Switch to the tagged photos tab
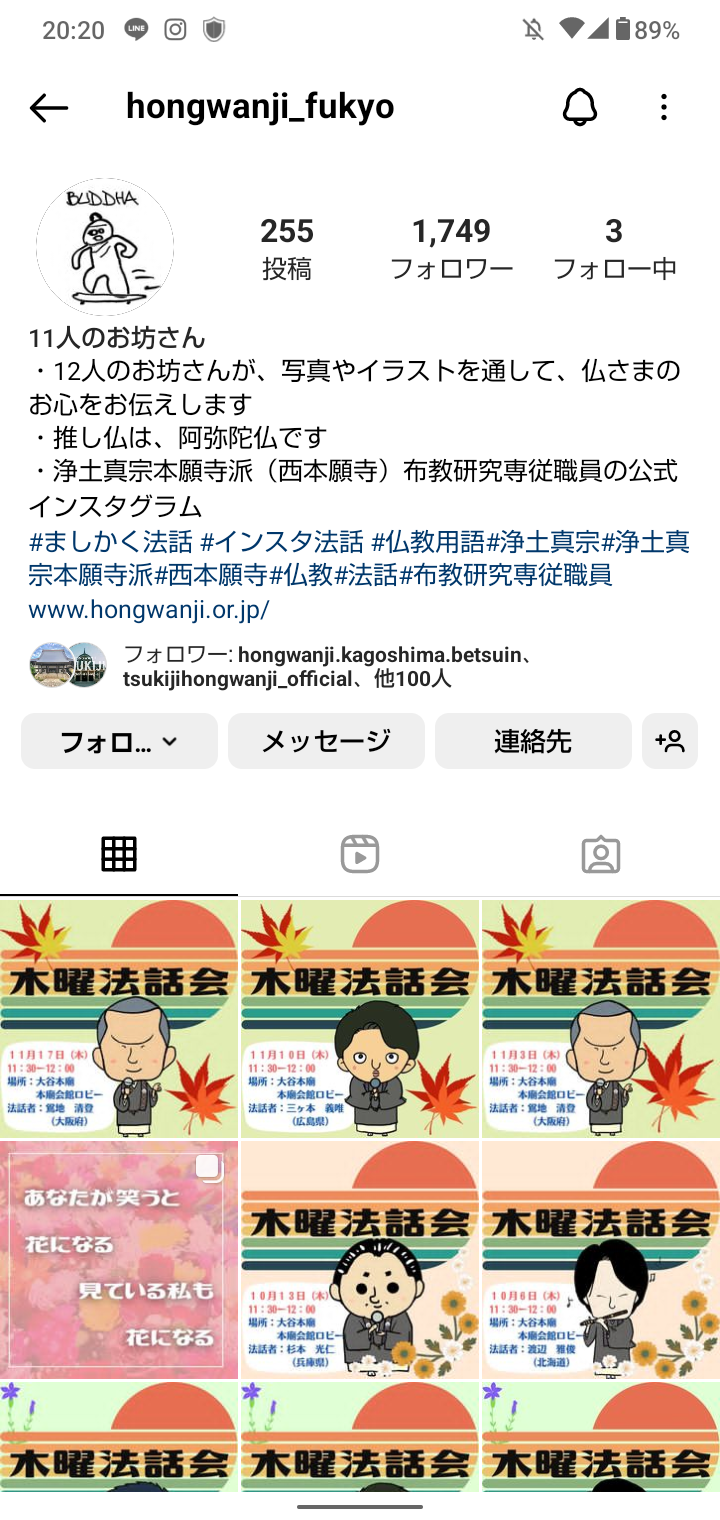Image resolution: width=720 pixels, height=1520 pixels. pyautogui.click(x=600, y=854)
